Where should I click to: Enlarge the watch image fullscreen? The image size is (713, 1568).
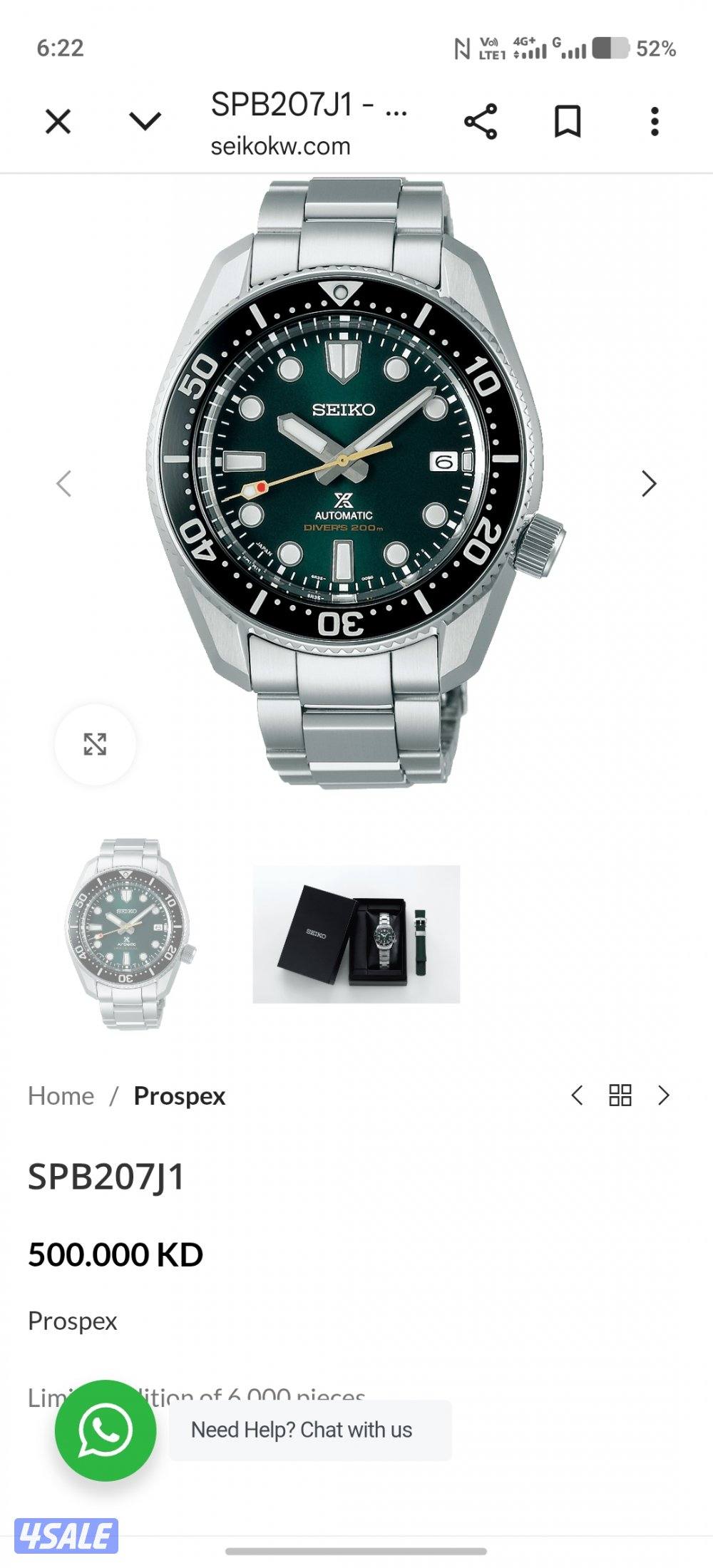tap(95, 744)
